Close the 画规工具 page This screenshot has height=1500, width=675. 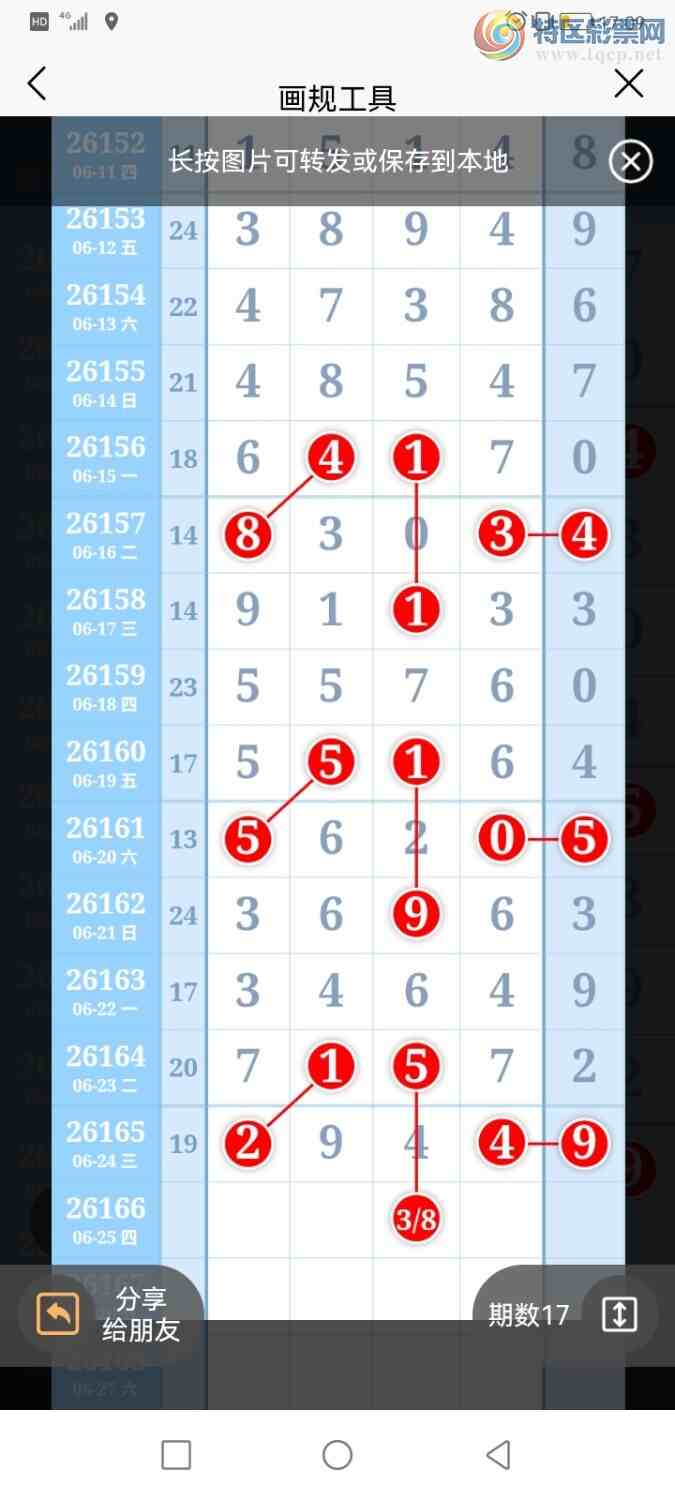[x=629, y=84]
